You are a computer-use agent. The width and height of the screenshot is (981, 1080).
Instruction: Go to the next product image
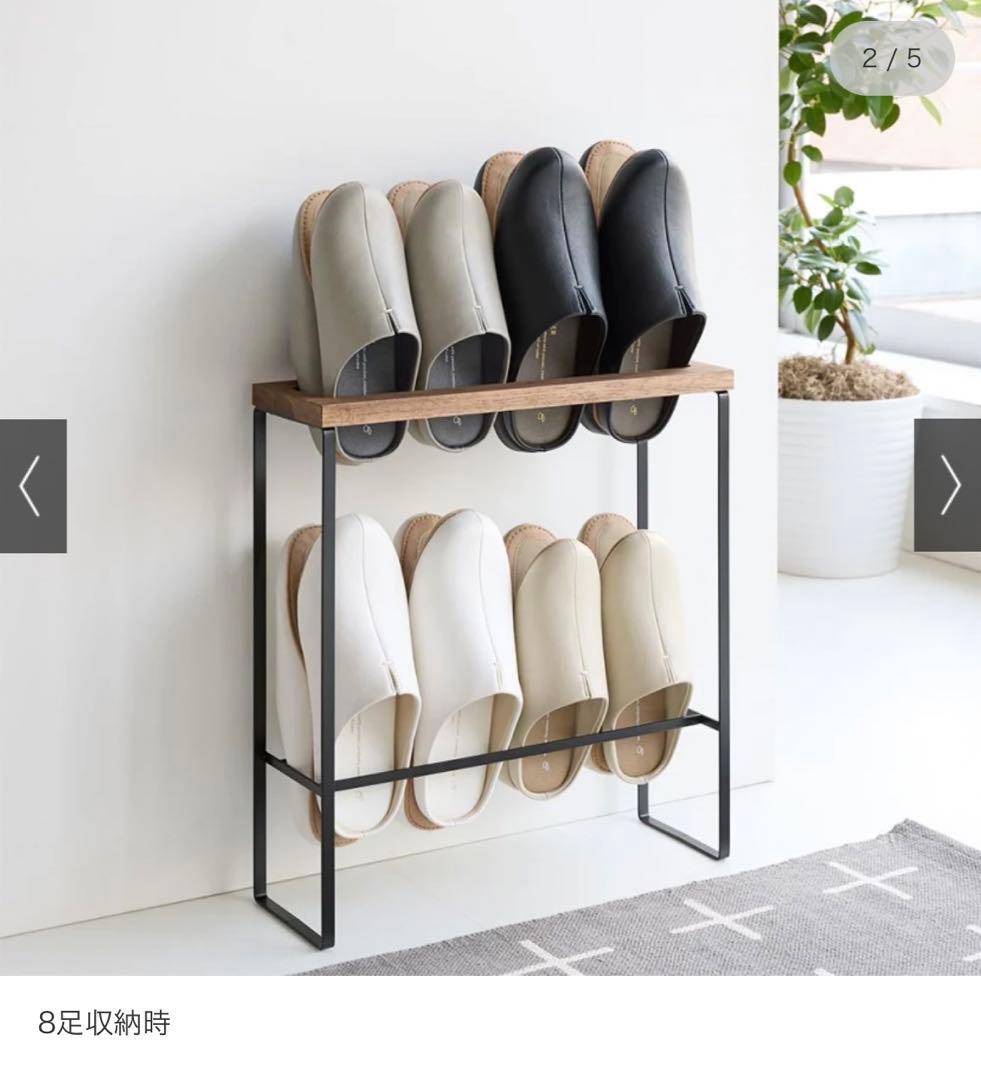948,486
